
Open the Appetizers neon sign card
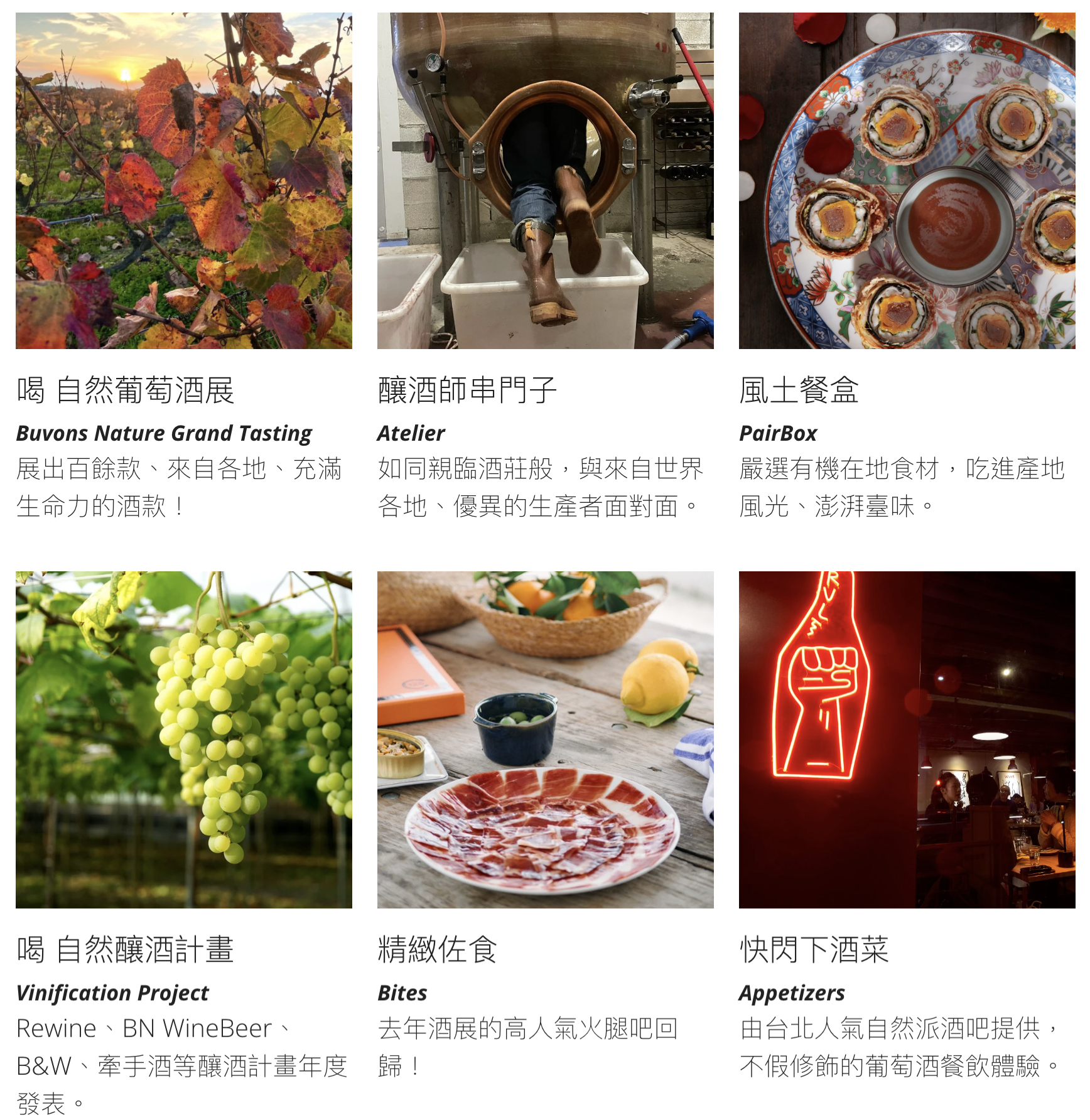907,740
